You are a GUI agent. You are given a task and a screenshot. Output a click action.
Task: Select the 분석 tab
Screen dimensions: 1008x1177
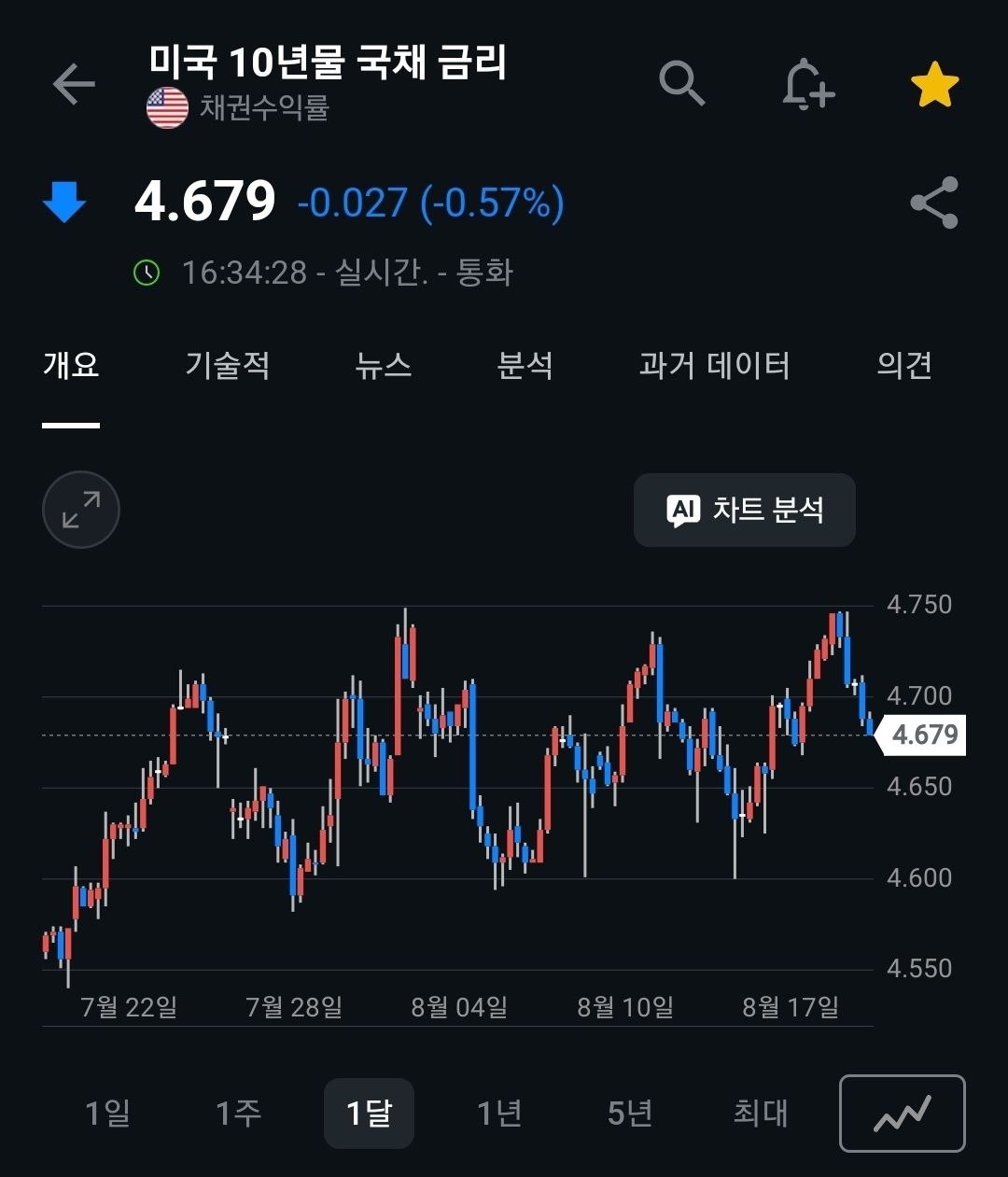(x=525, y=365)
